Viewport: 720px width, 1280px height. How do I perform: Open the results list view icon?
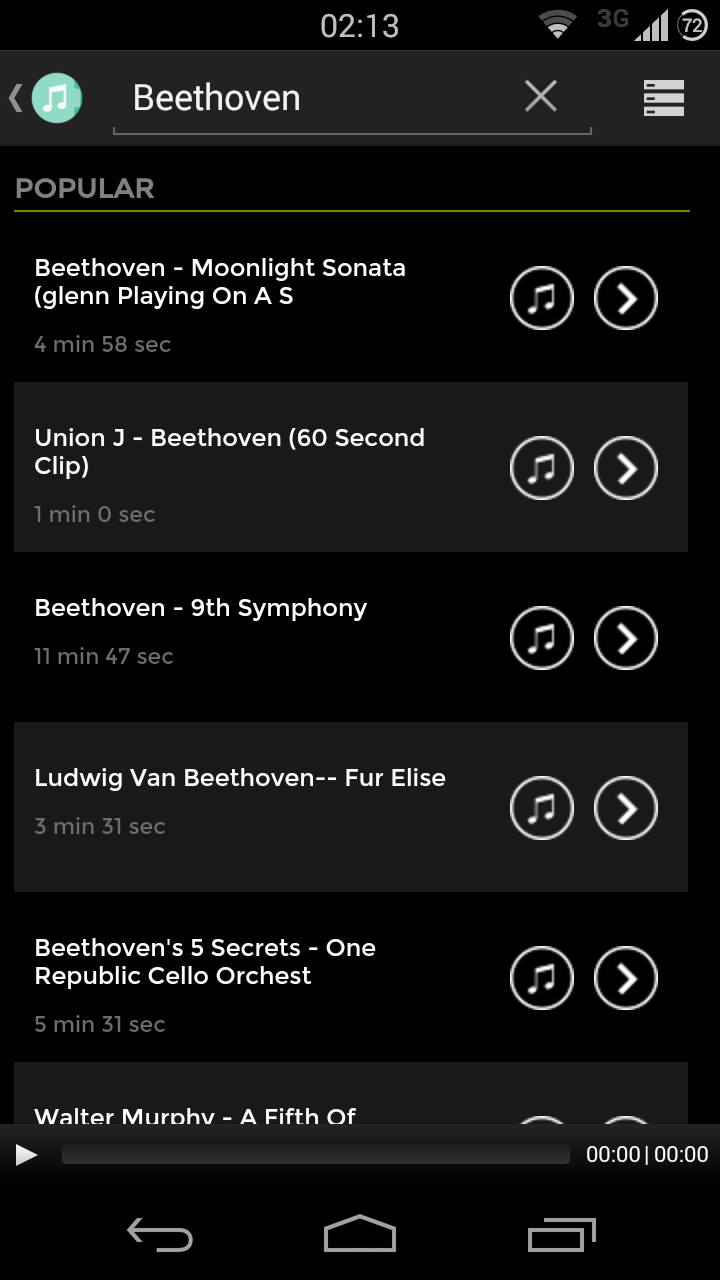coord(663,97)
